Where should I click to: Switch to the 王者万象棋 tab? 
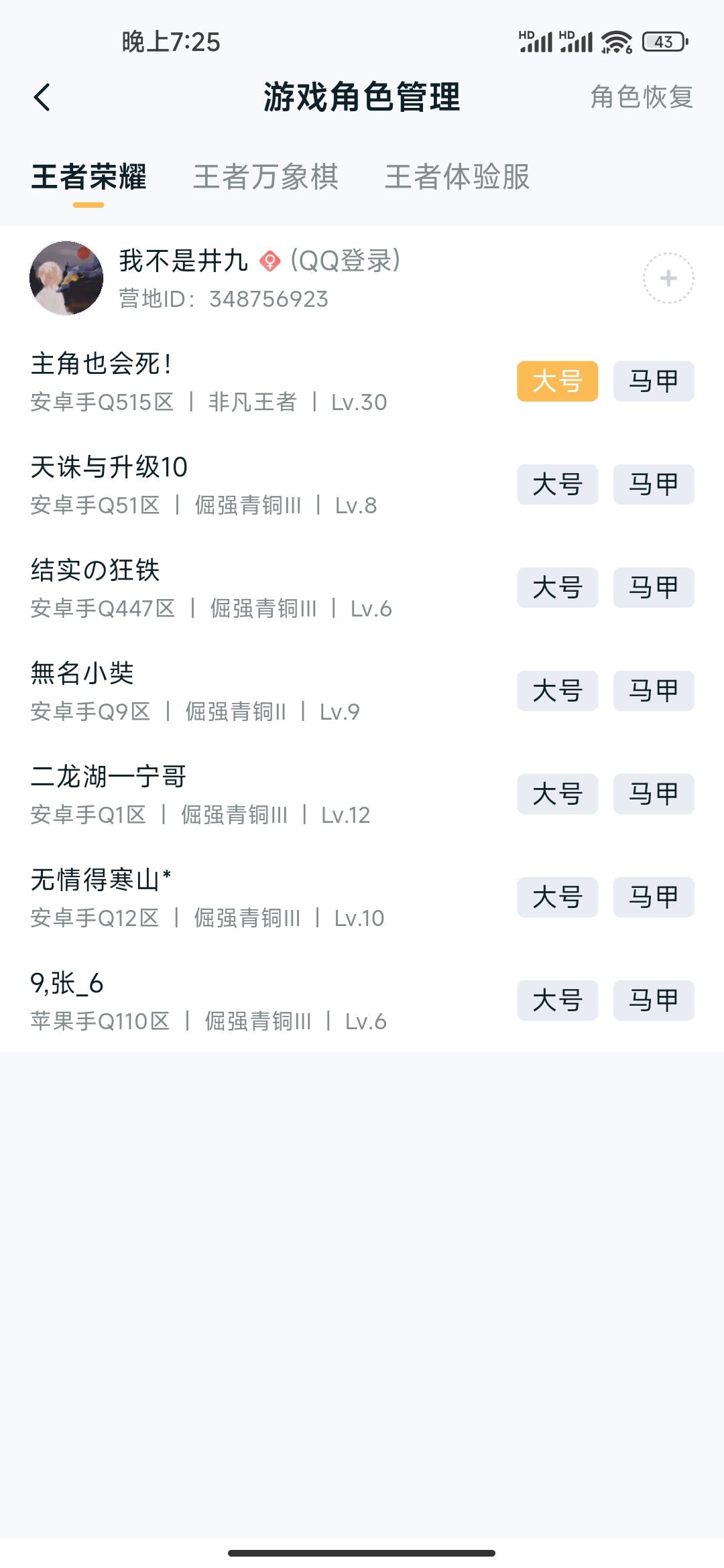[x=266, y=176]
